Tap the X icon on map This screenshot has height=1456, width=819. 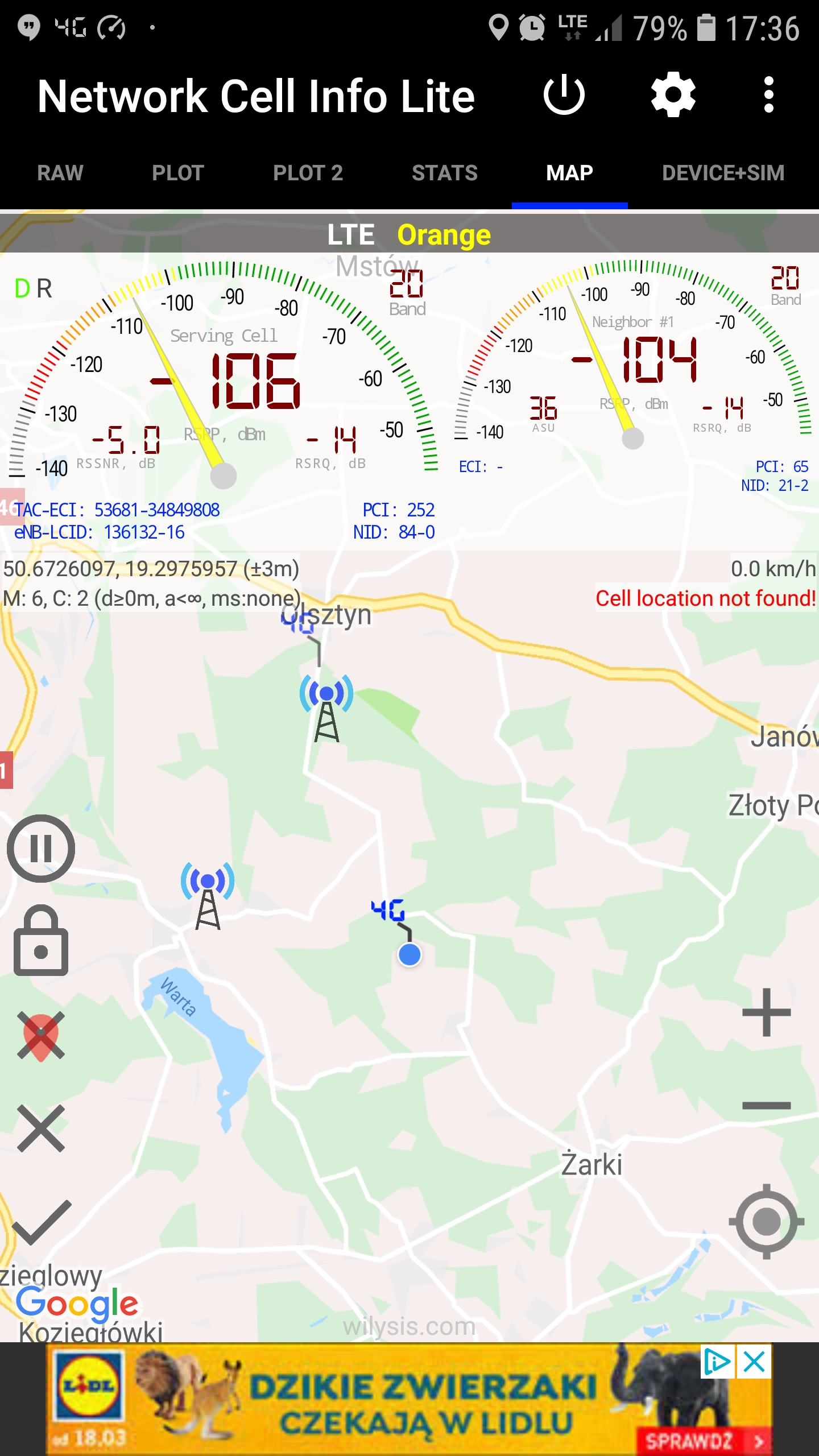pos(41,1128)
